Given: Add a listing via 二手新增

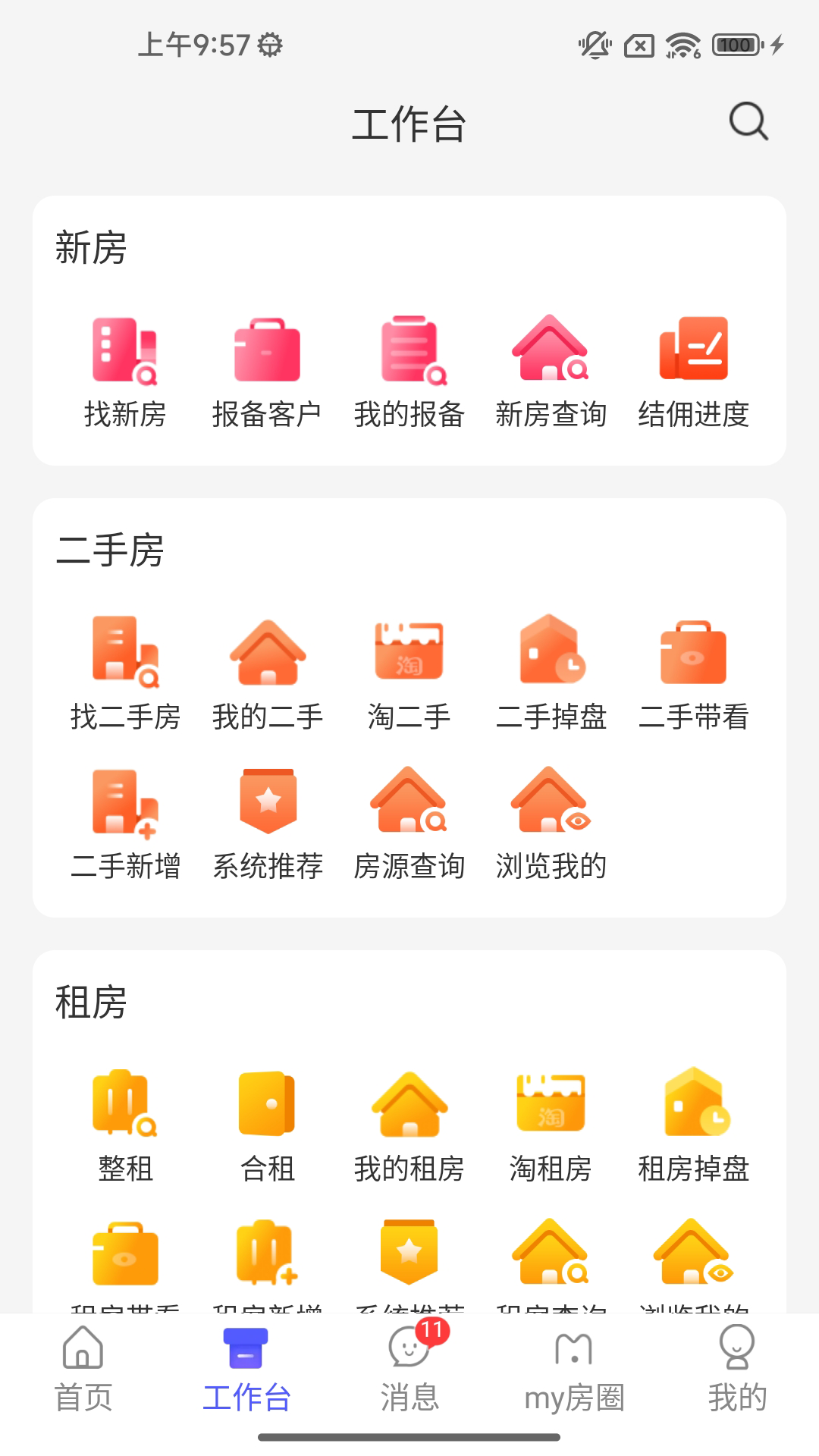Looking at the screenshot, I should (125, 824).
